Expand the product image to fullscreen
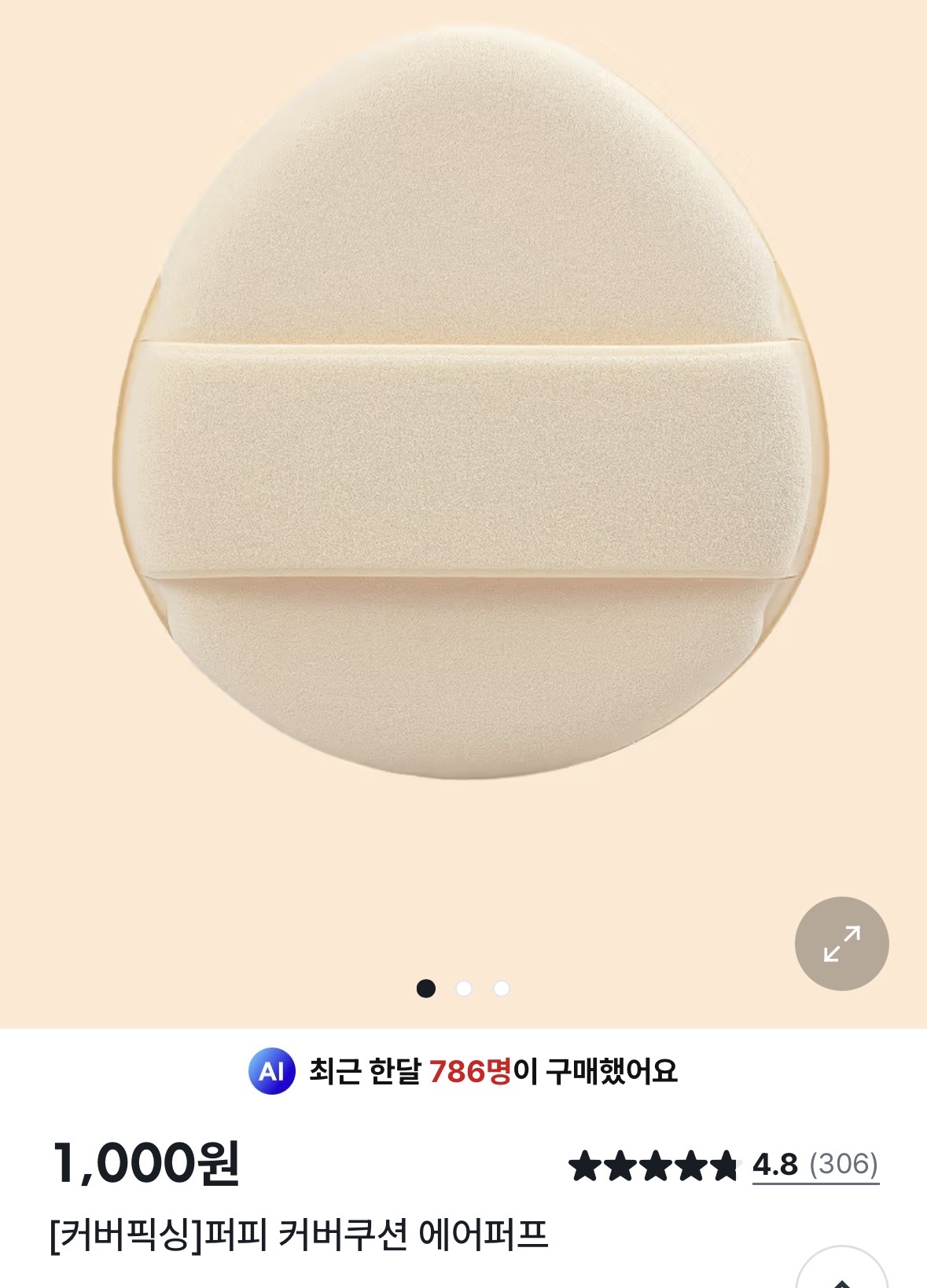Image resolution: width=927 pixels, height=1288 pixels. tap(841, 943)
